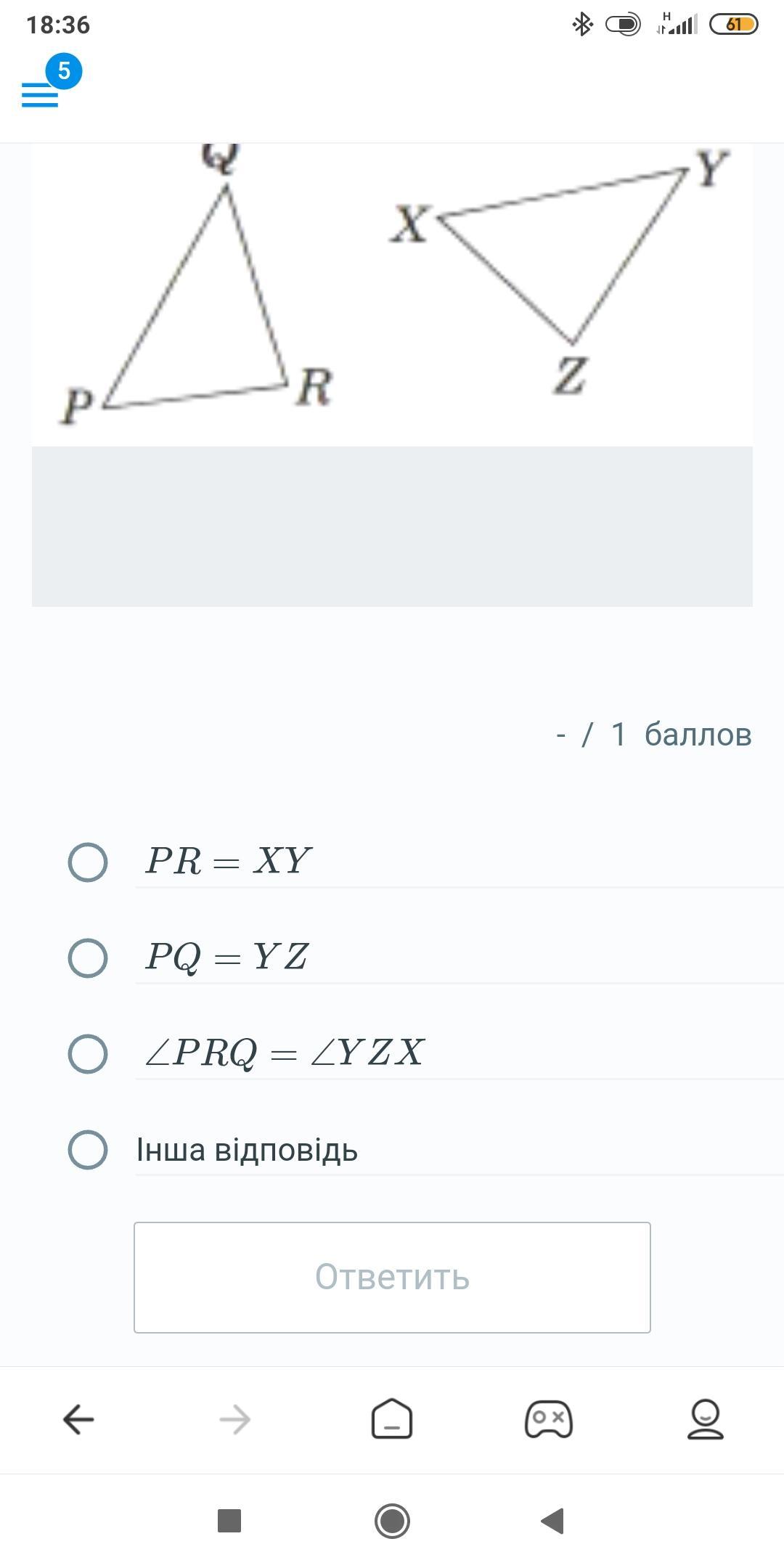Open the game controller section
Screen dimensions: 784x1568
[549, 1419]
